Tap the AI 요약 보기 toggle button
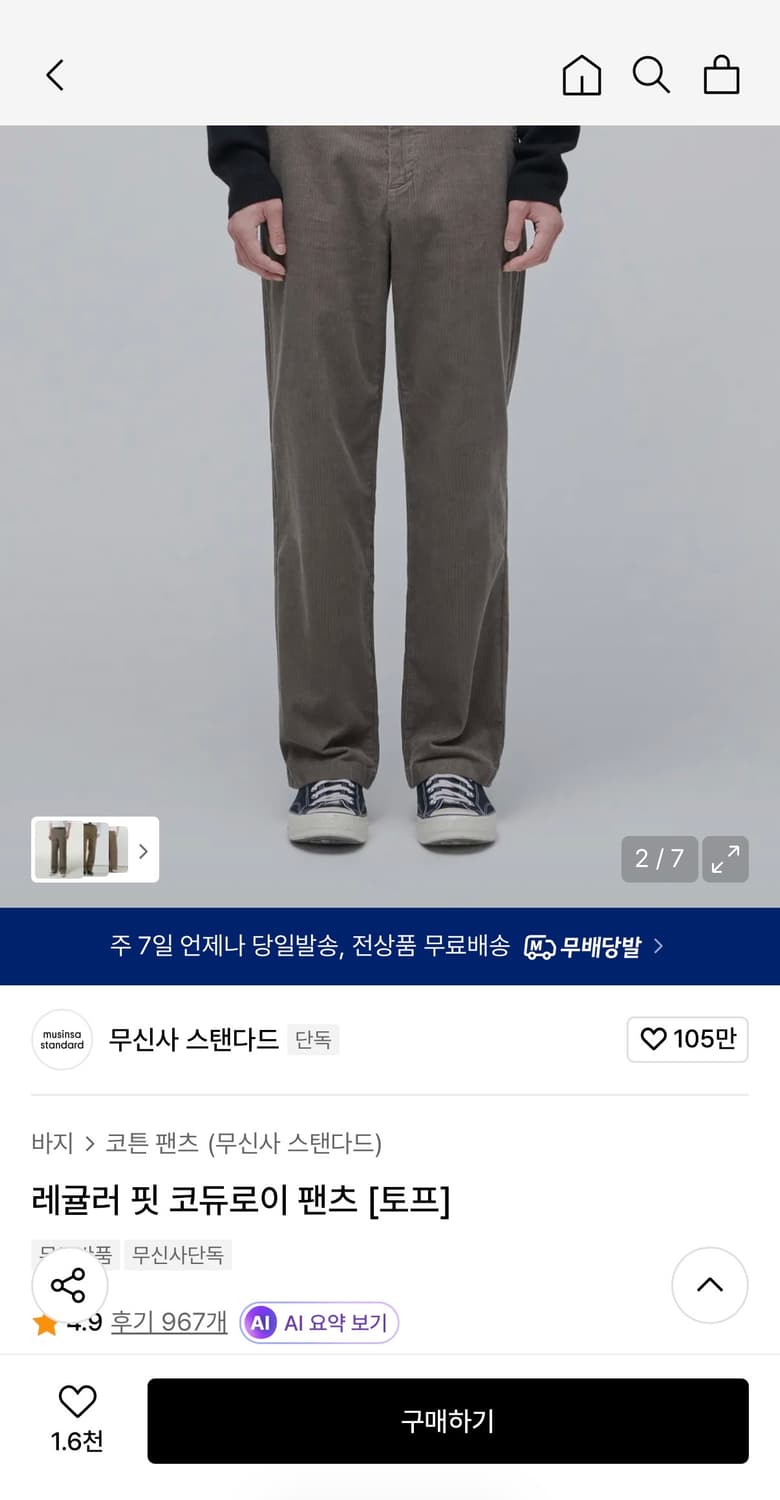Viewport: 780px width, 1500px height. pyautogui.click(x=318, y=1322)
